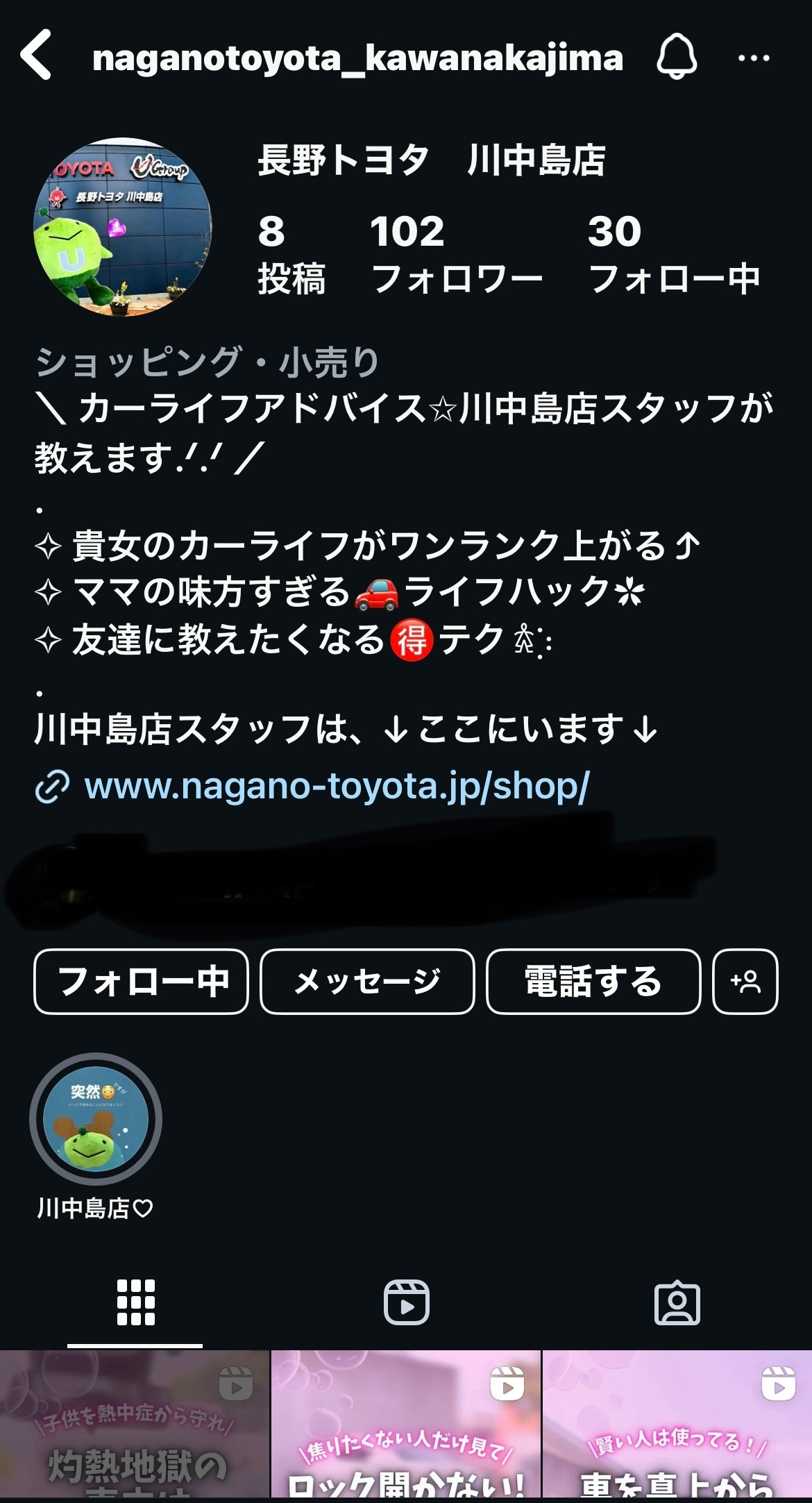The image size is (812, 1503).
Task: Open the 30 フォロー中 list
Action: tap(673, 253)
